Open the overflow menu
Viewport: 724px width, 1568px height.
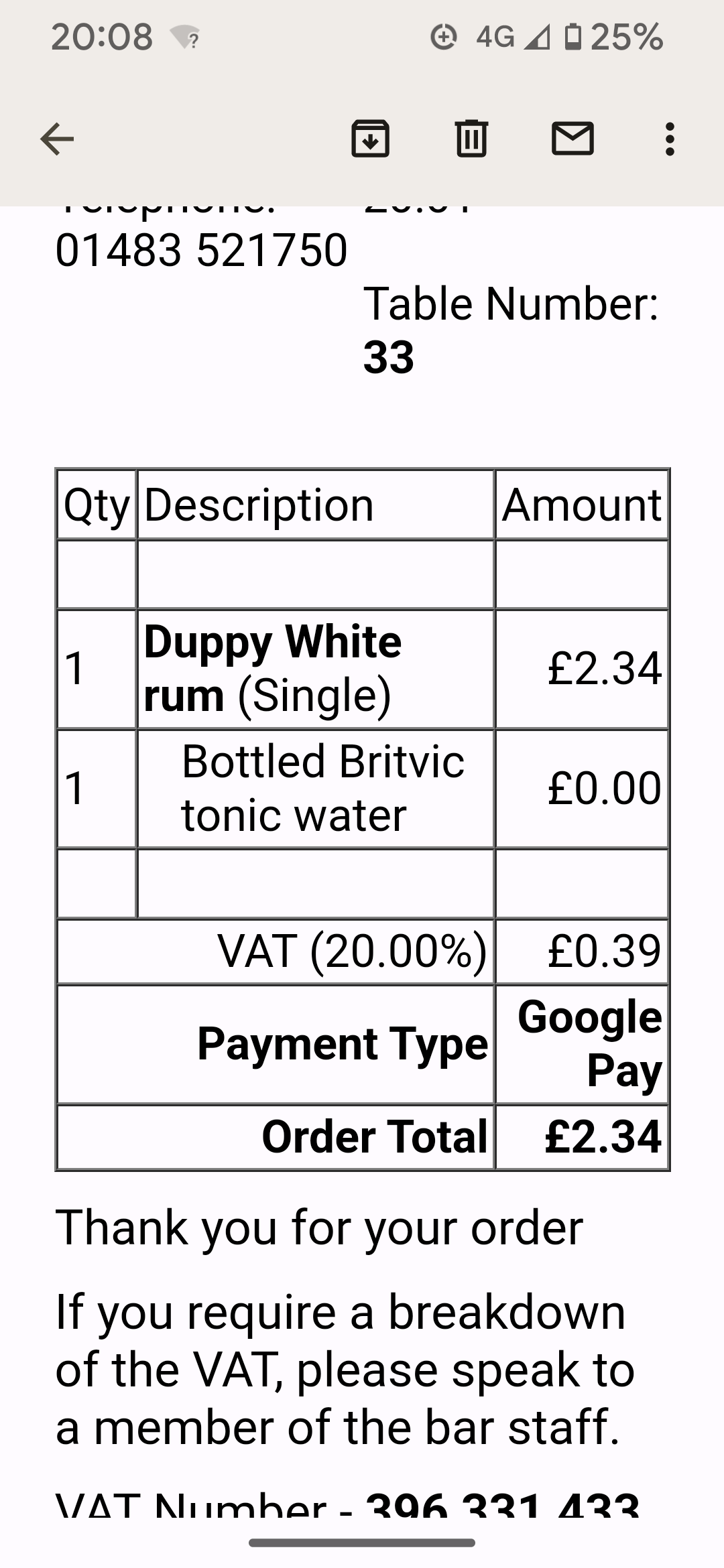click(x=669, y=139)
